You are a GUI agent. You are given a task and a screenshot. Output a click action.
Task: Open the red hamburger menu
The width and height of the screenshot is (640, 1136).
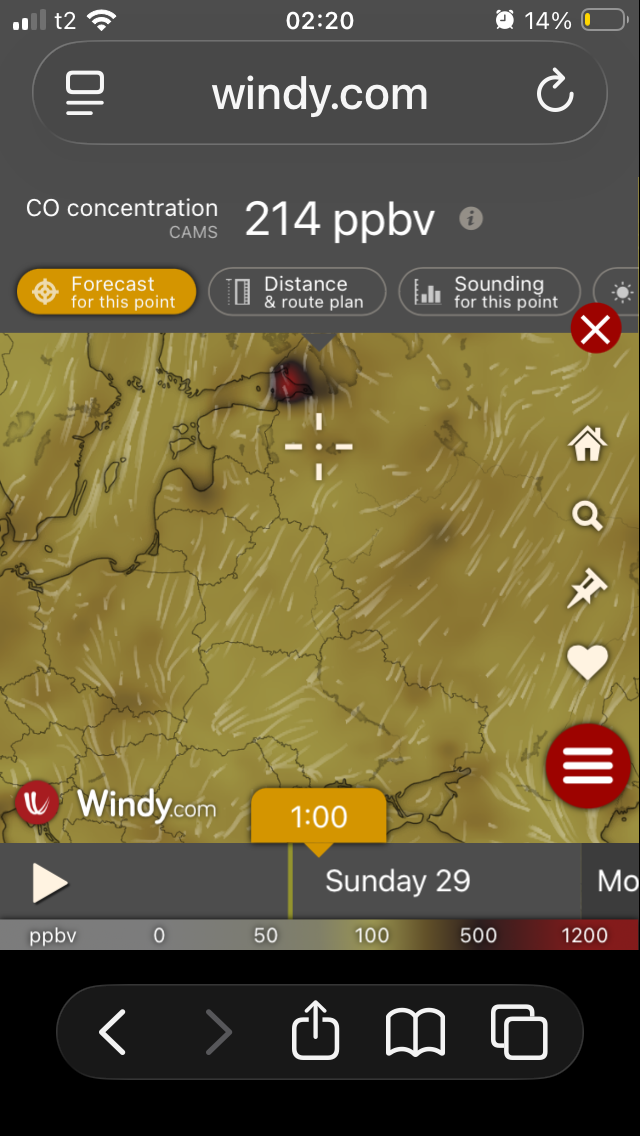click(587, 766)
